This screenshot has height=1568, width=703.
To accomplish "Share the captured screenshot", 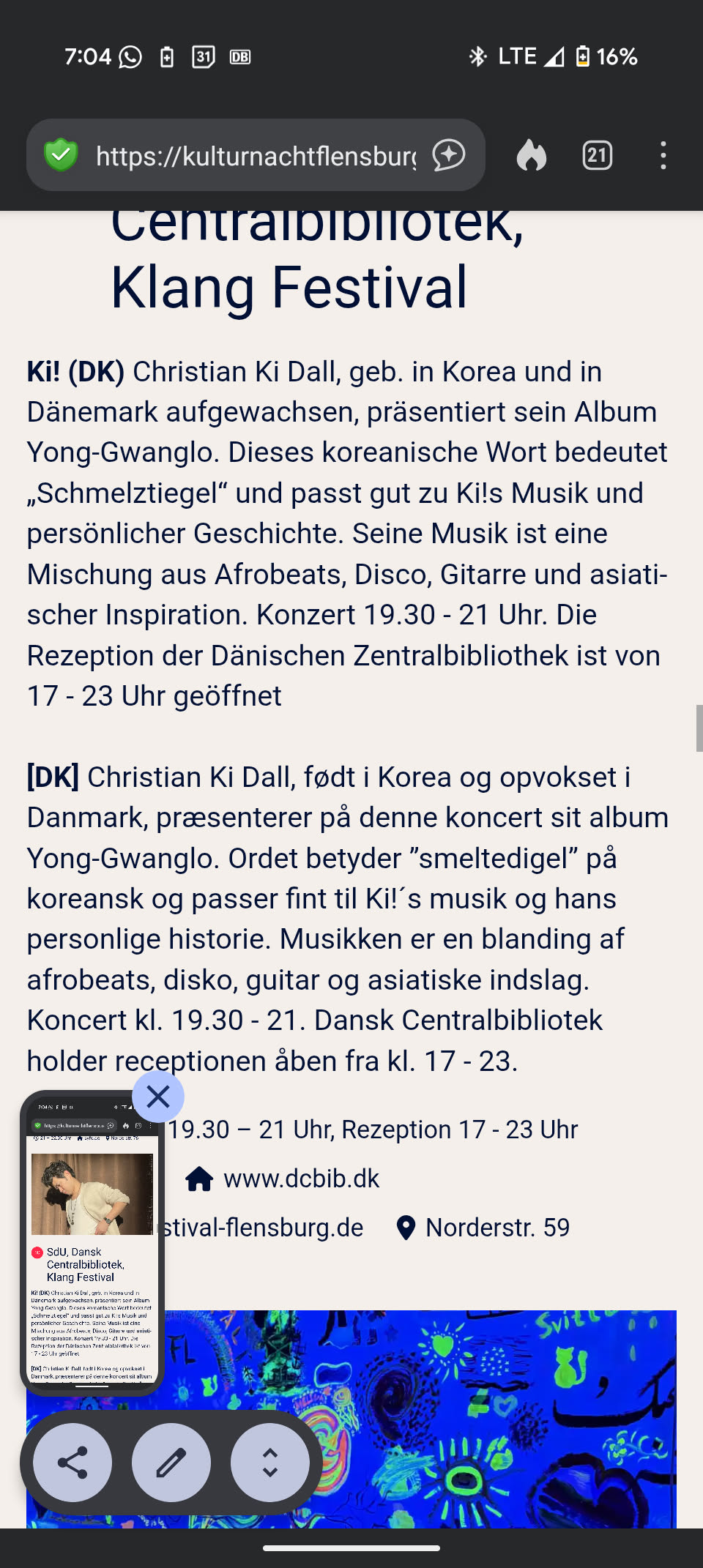I will pos(72,1463).
